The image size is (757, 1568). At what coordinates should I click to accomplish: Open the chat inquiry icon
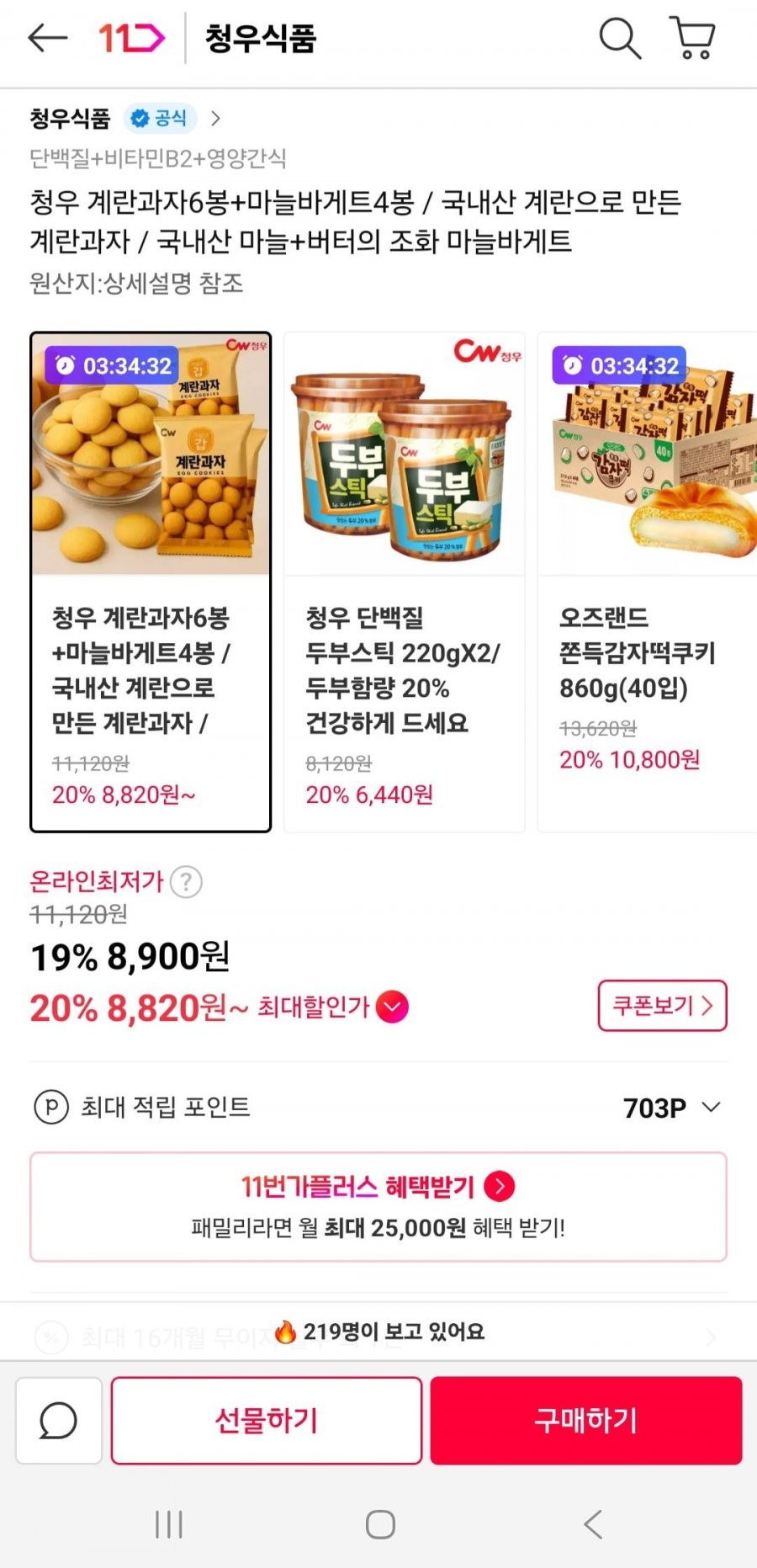click(59, 1421)
